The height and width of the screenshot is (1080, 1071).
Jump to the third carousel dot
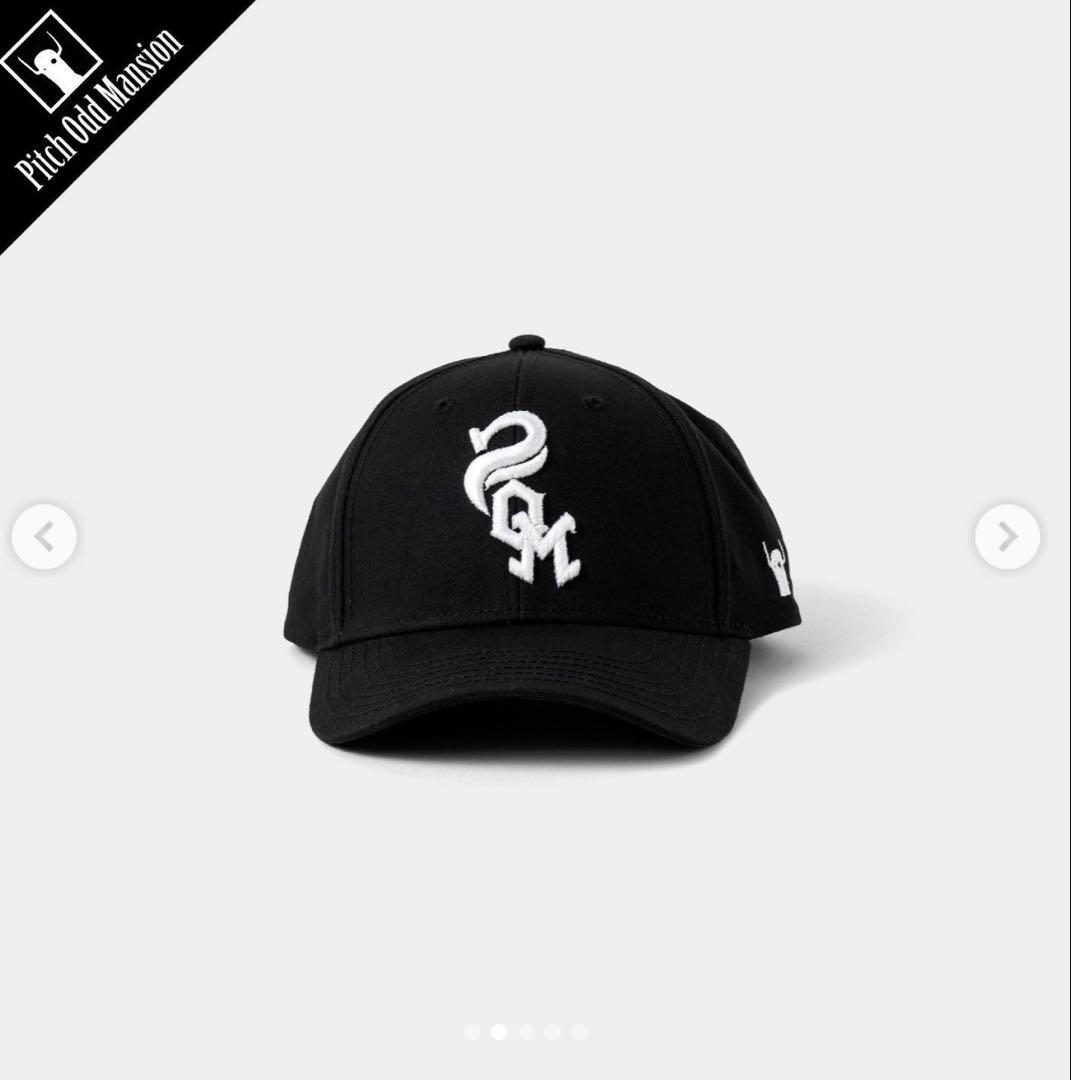pos(526,1032)
